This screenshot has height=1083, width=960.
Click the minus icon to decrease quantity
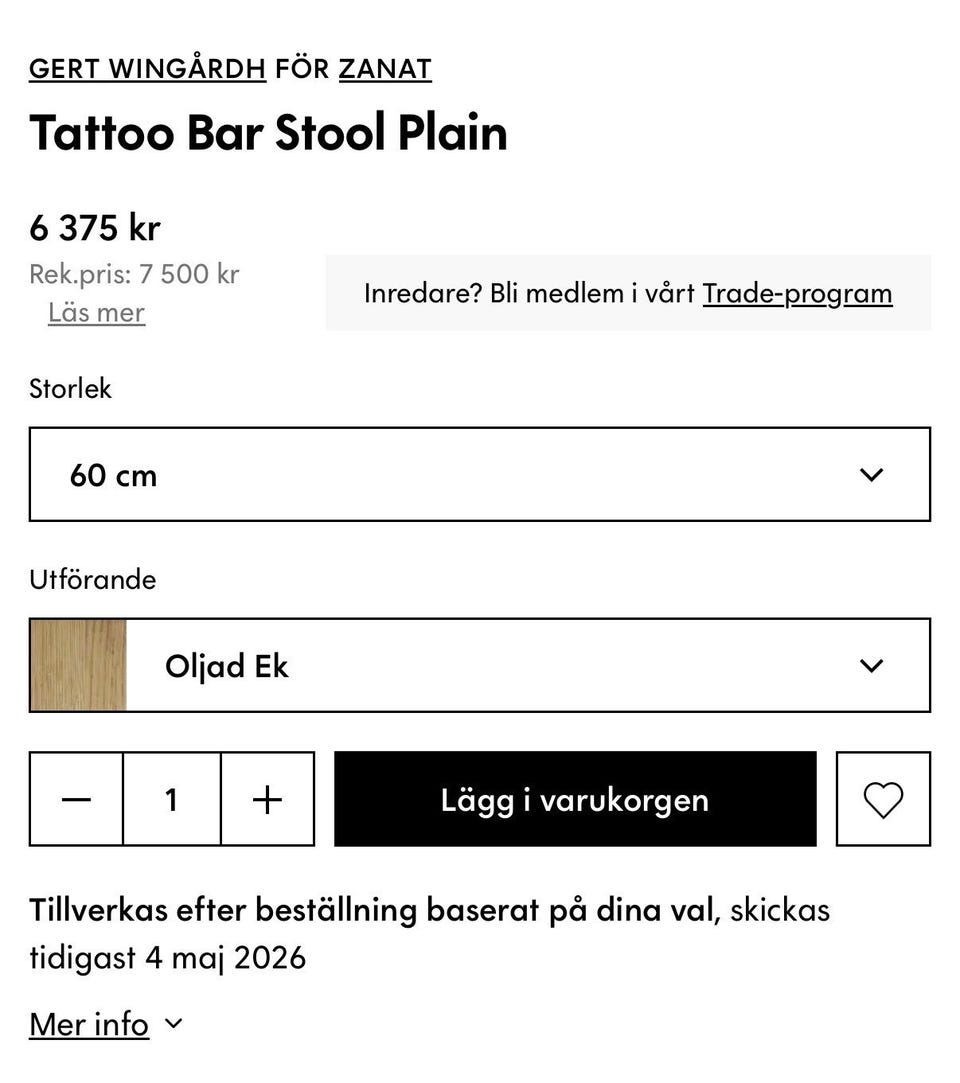[76, 799]
